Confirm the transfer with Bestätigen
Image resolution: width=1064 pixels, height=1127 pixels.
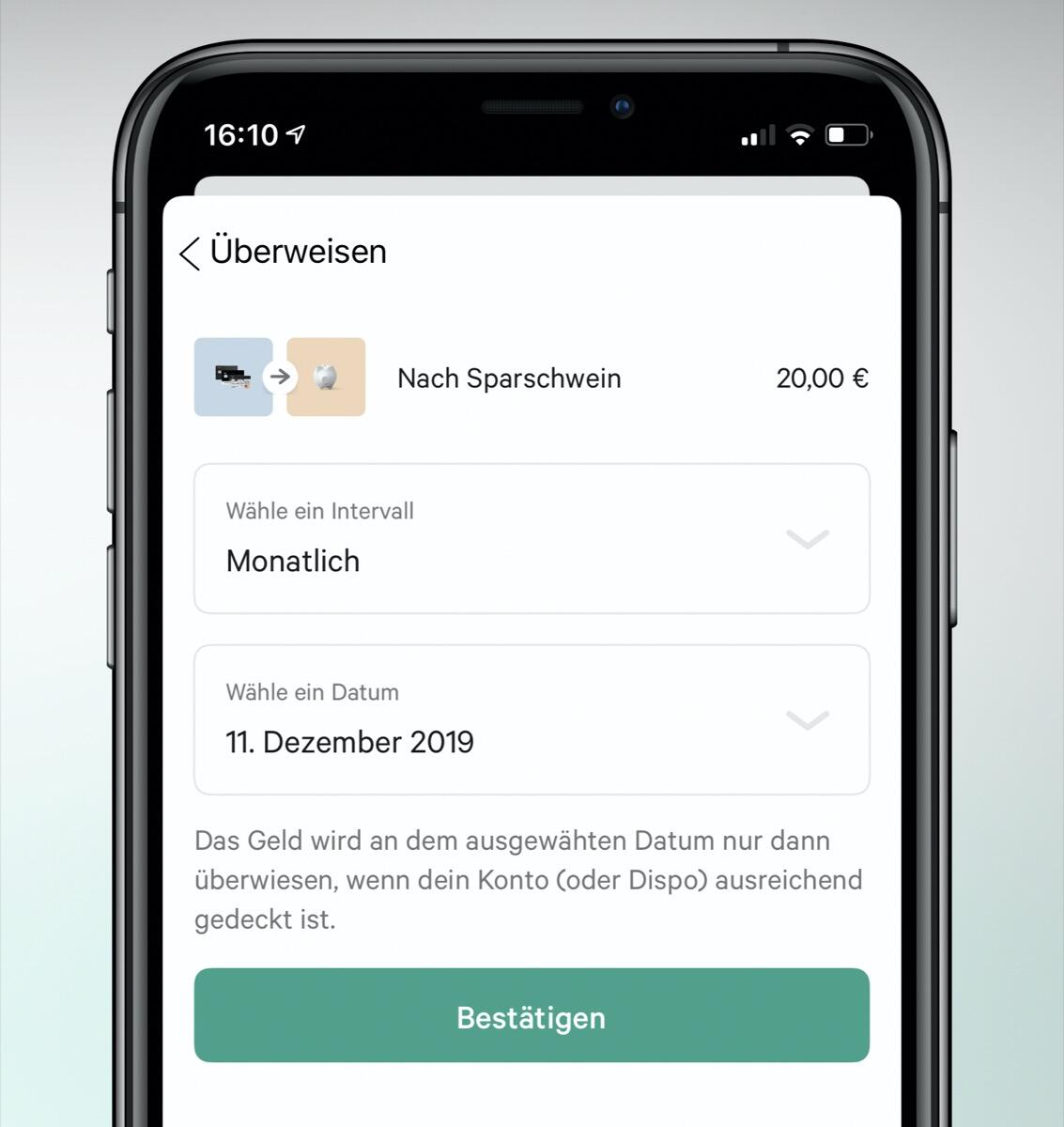[532, 1016]
